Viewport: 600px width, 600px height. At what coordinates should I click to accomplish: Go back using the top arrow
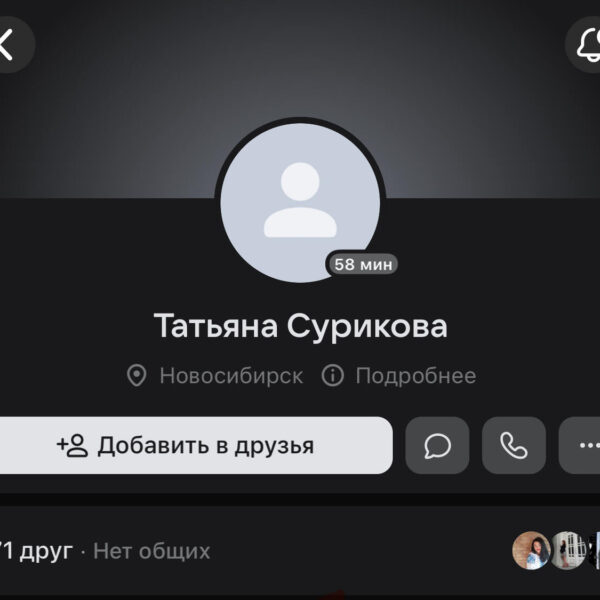8,44
